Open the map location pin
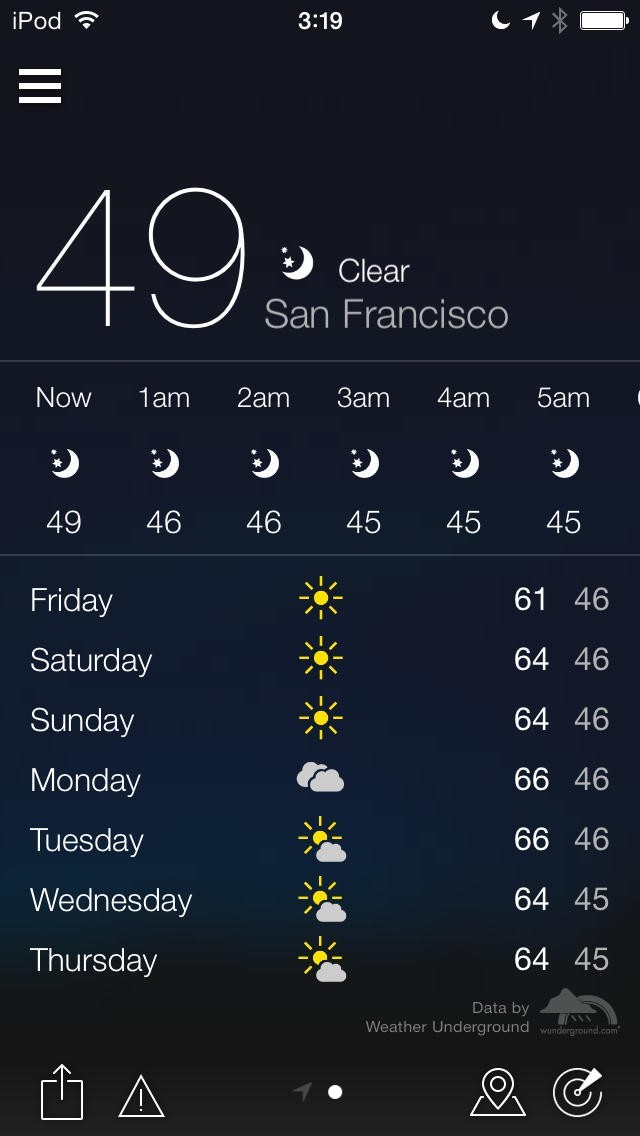Viewport: 640px width, 1136px height. click(x=498, y=1092)
